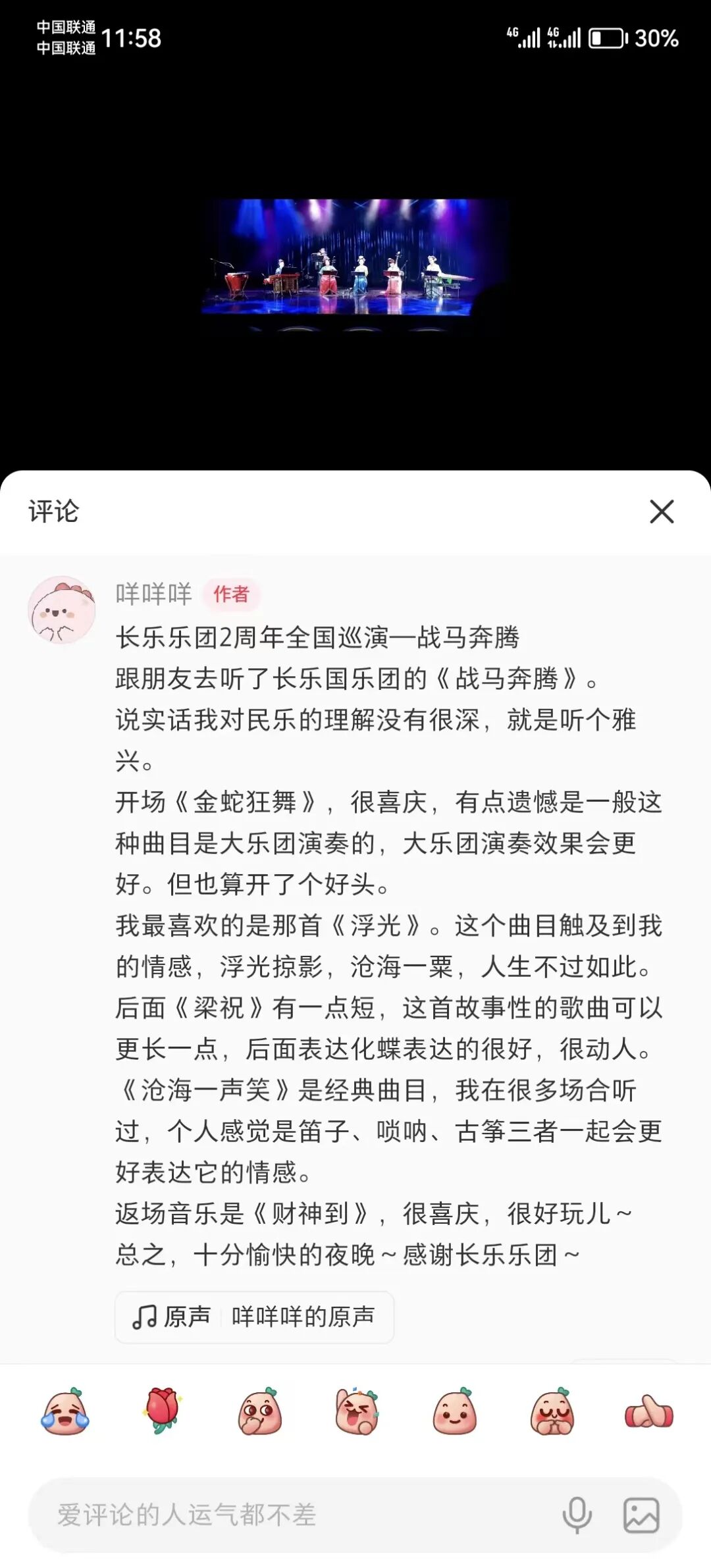Close the 评论 comments panel

662,511
